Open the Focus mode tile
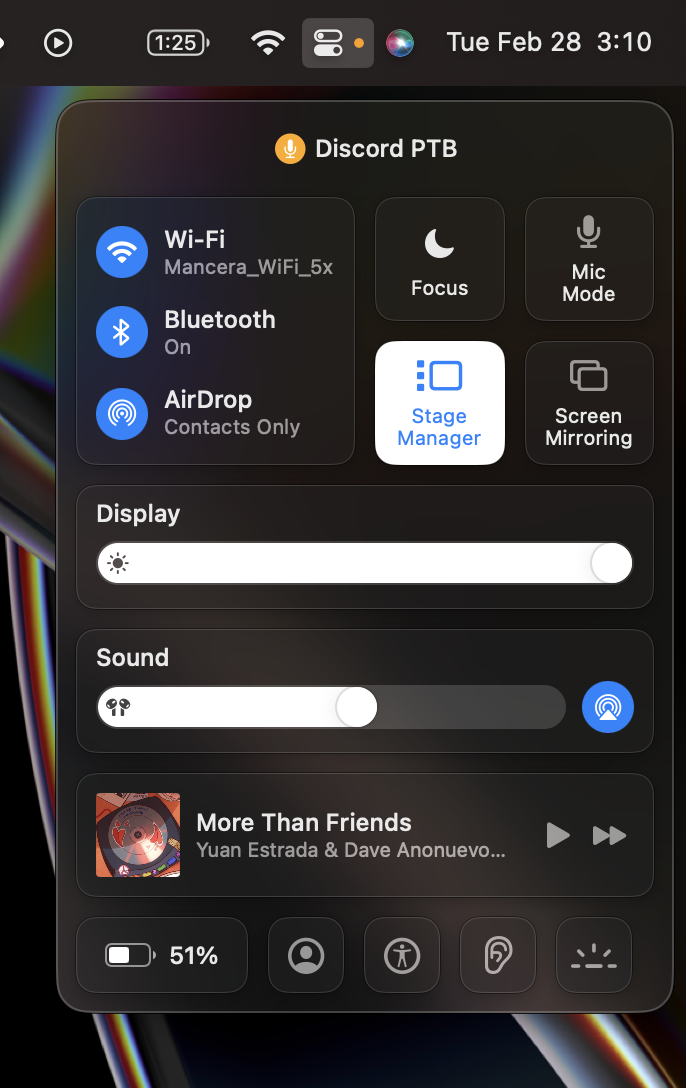The width and height of the screenshot is (686, 1088). [439, 259]
